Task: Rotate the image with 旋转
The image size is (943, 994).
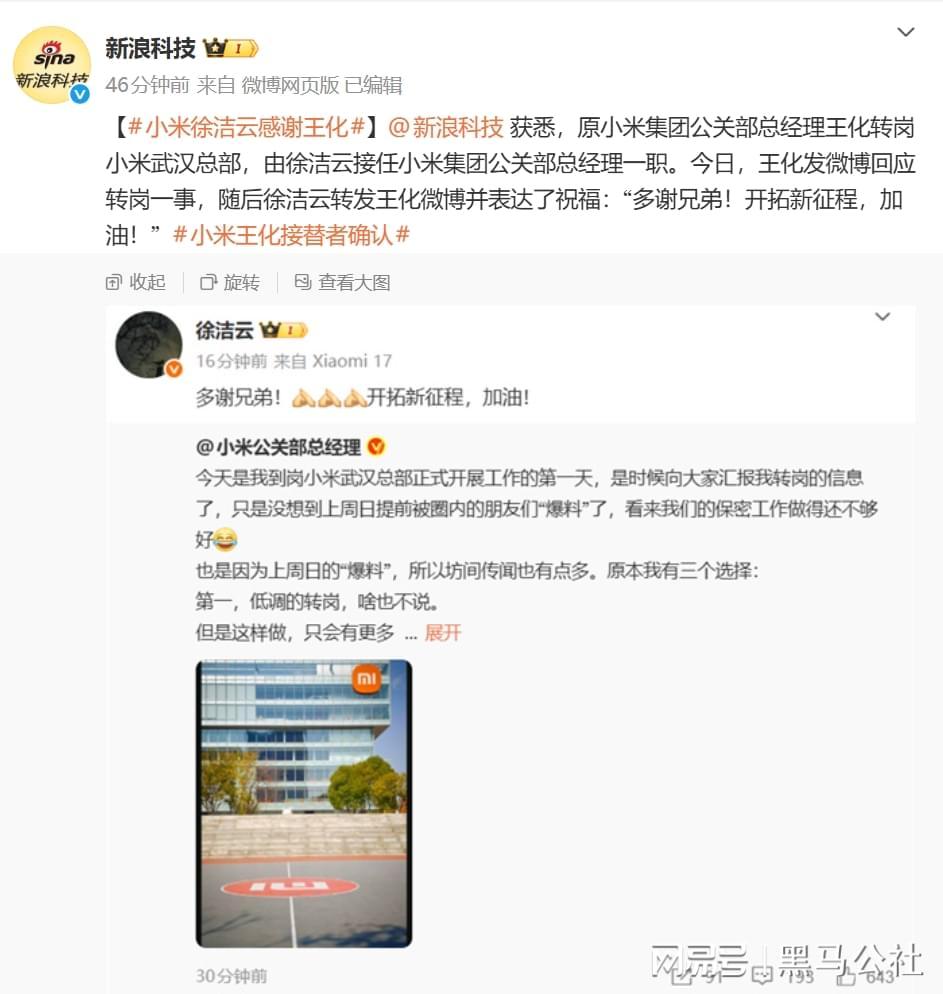Action: click(230, 282)
